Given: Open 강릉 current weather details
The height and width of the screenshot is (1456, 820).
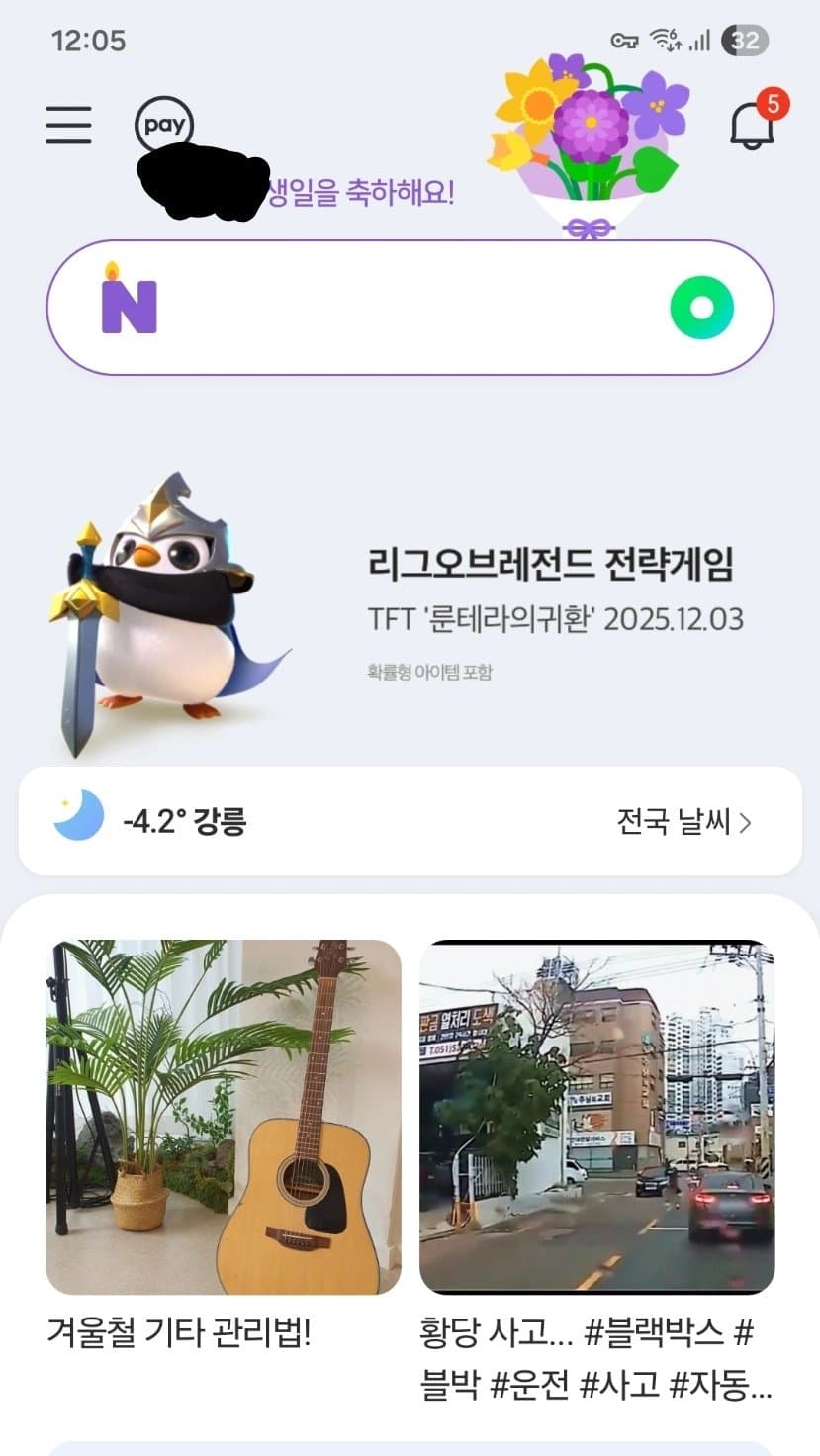Looking at the screenshot, I should (x=185, y=821).
